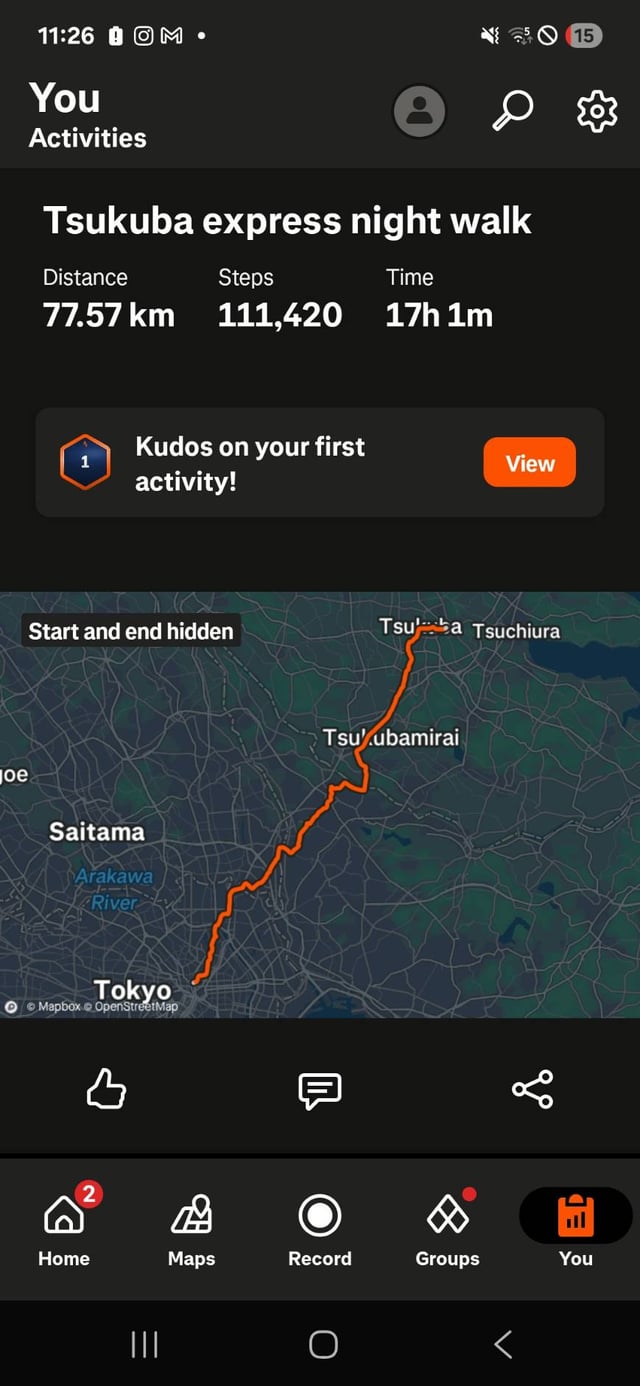The height and width of the screenshot is (1386, 640).
Task: Open the Tsukuba express night walk activity
Action: tap(287, 221)
